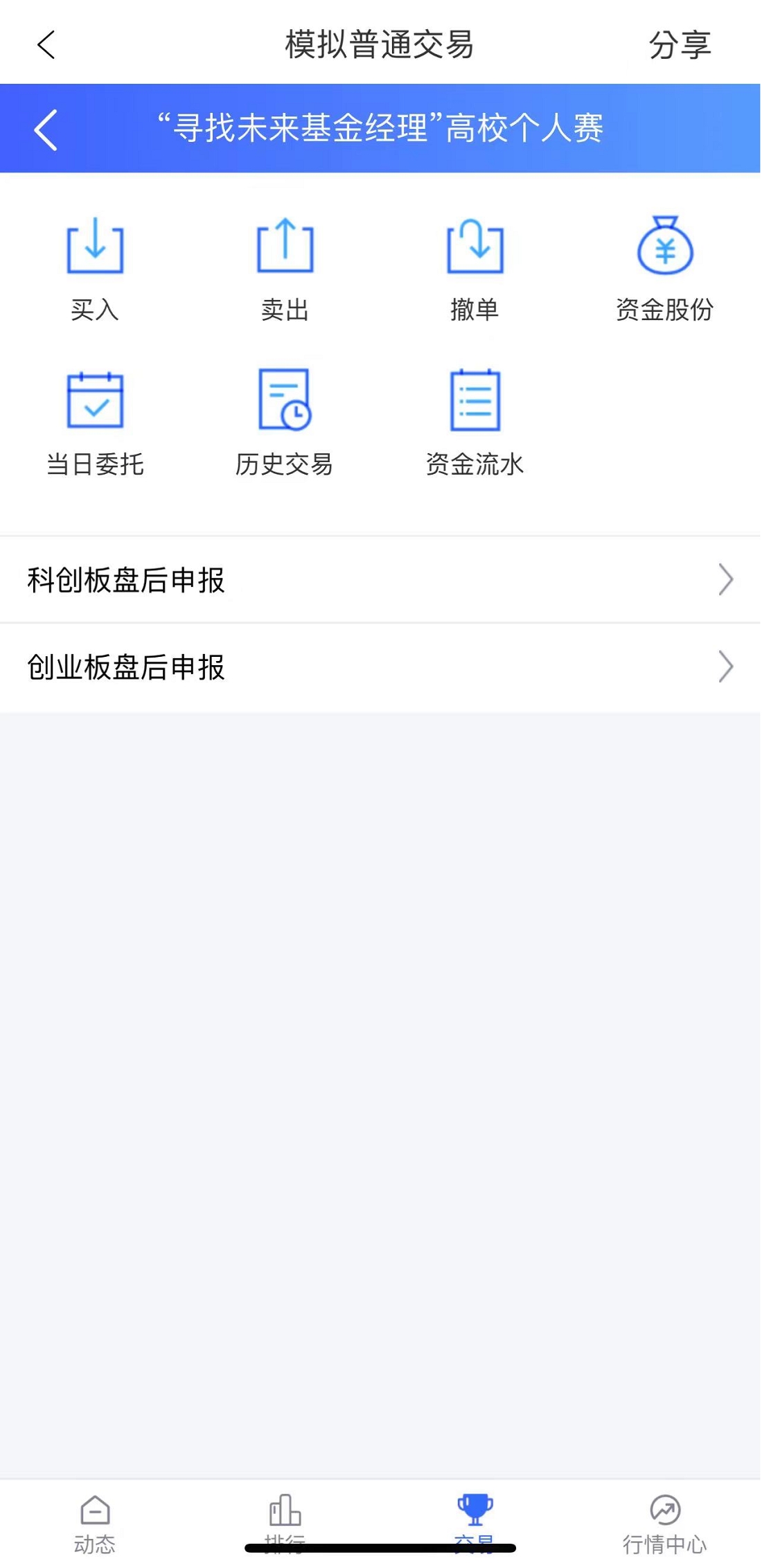762x1568 pixels.
Task: Open the 创业板盘后申报 row
Action: click(x=380, y=667)
